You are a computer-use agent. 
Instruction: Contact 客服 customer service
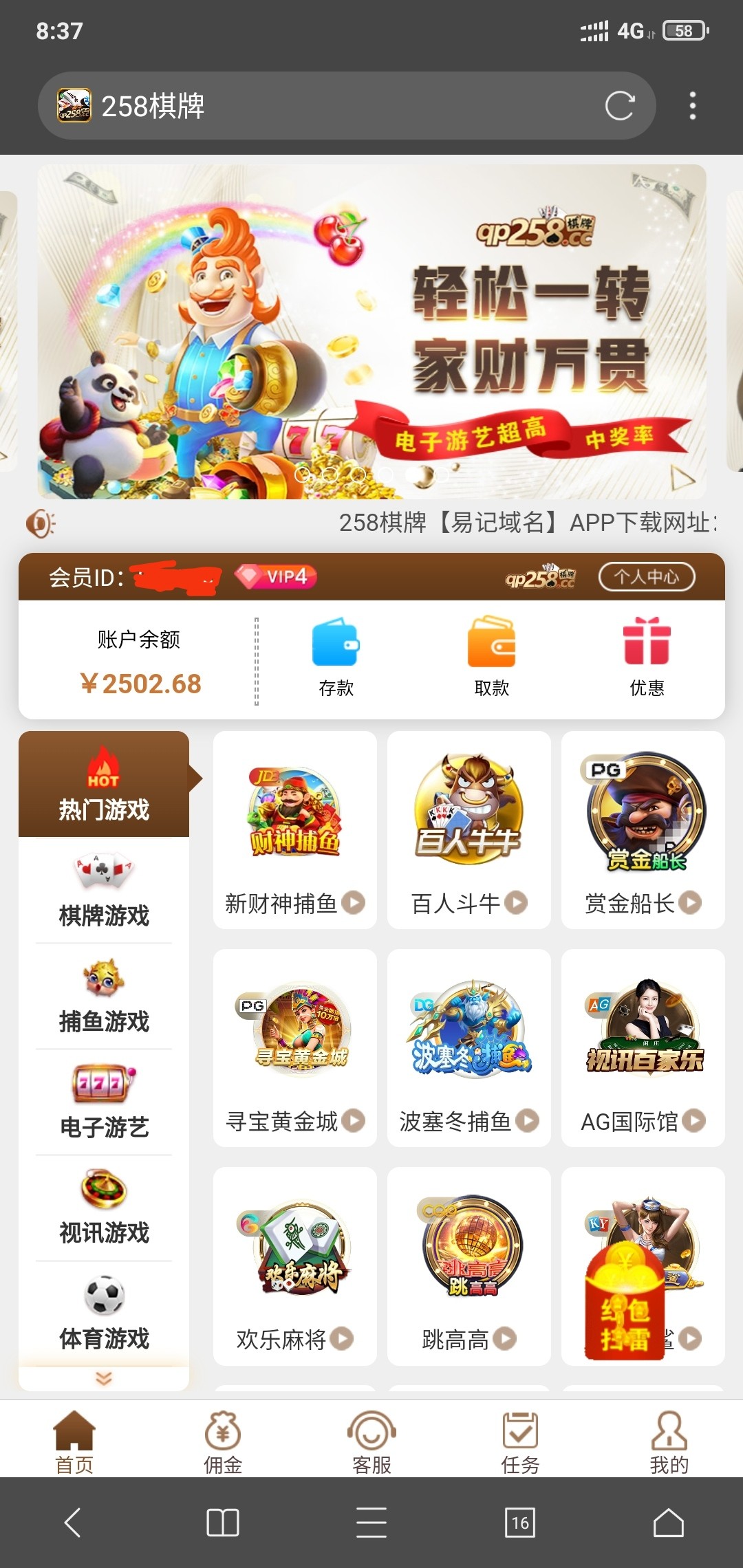pyautogui.click(x=371, y=1441)
